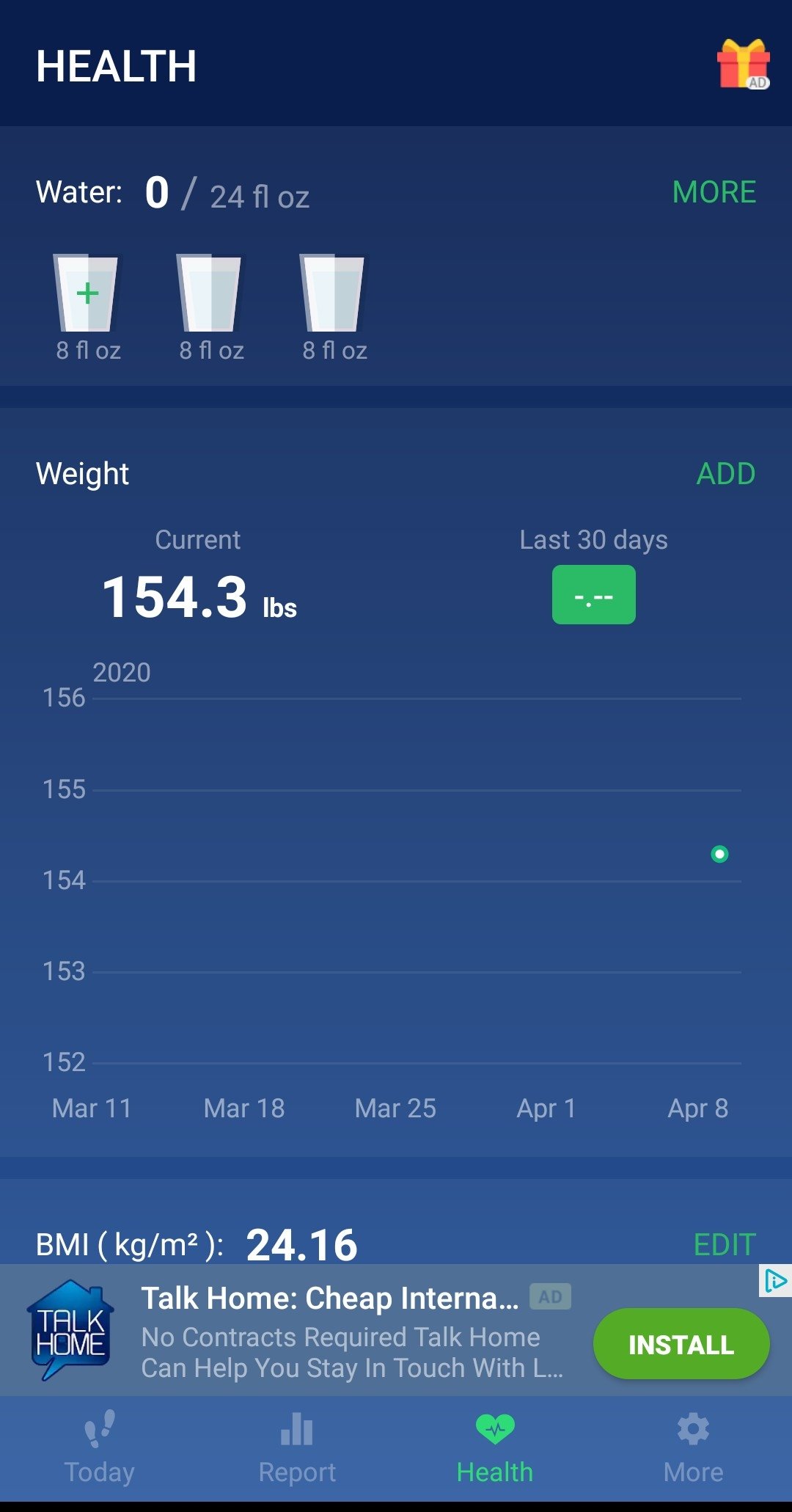This screenshot has width=792, height=1512.
Task: Open the More settings tab
Action: pyautogui.click(x=693, y=1448)
